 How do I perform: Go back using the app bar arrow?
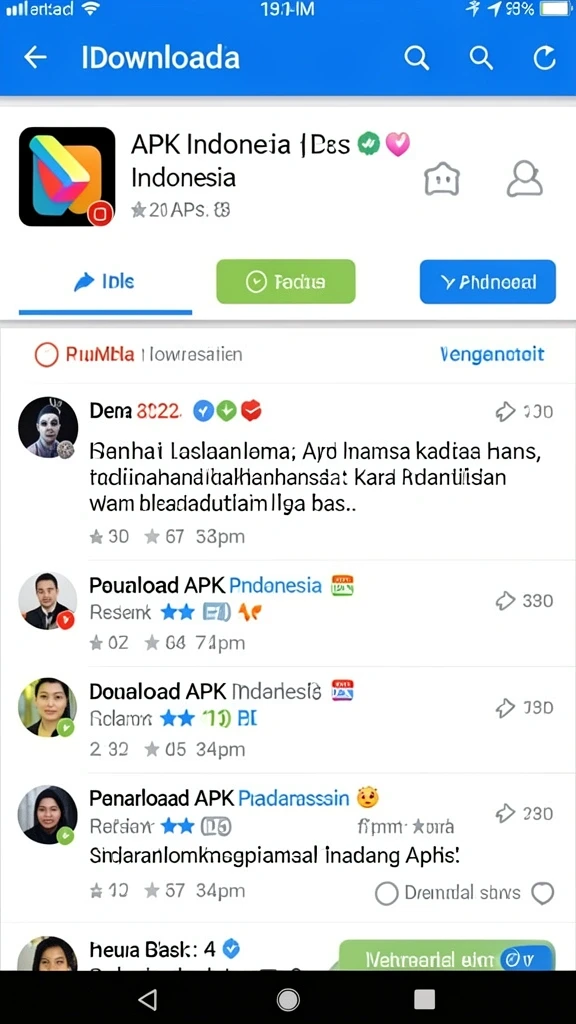coord(35,57)
